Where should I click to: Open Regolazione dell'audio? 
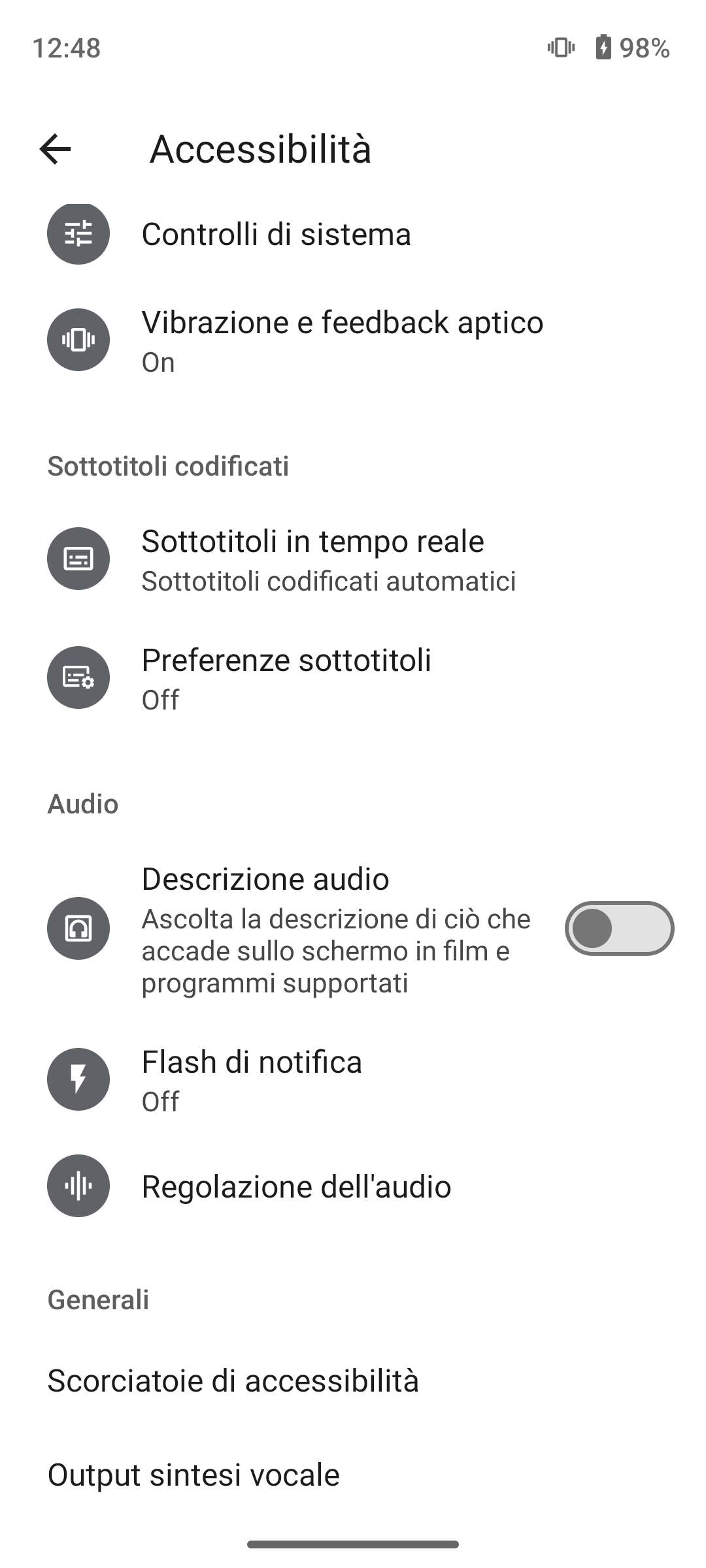tap(296, 1186)
